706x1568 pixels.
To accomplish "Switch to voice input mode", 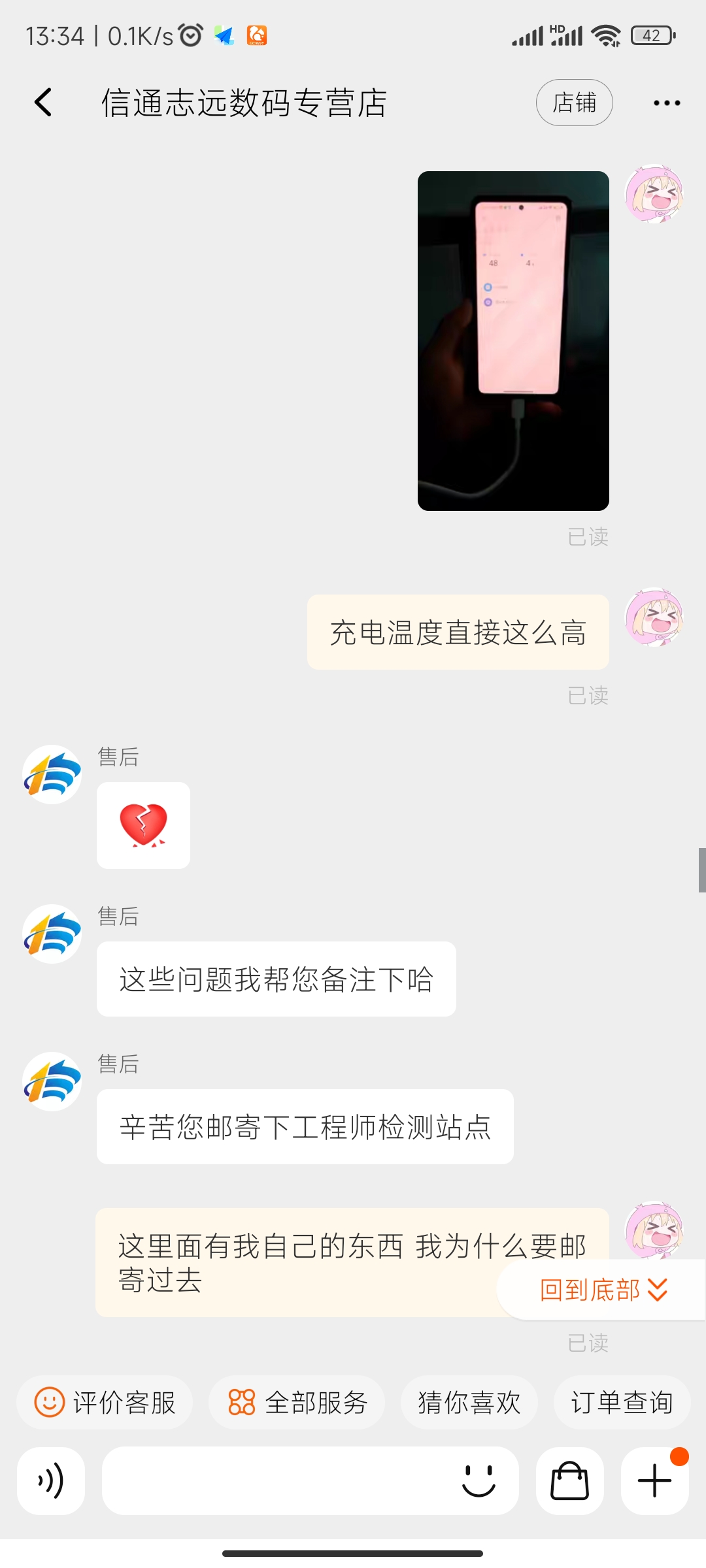I will point(51,1480).
